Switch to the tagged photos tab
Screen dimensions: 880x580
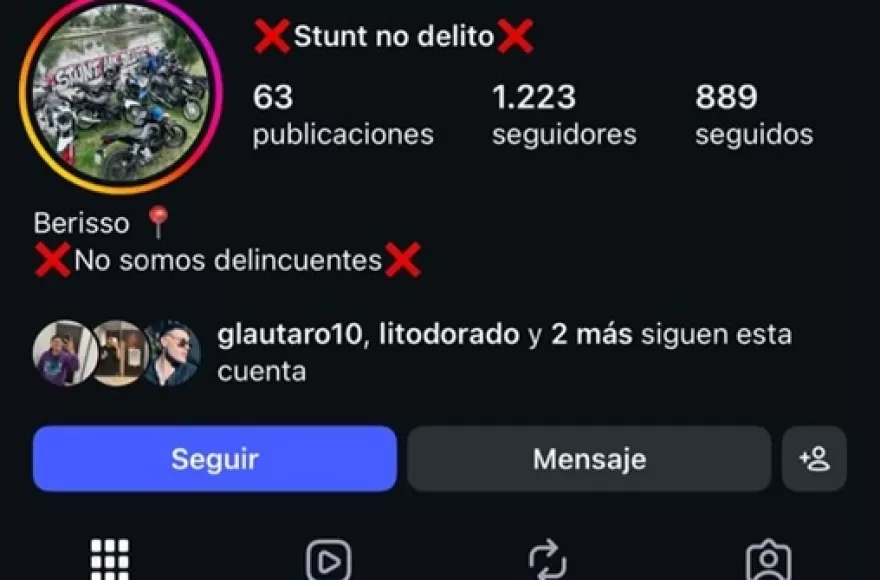pyautogui.click(x=768, y=559)
